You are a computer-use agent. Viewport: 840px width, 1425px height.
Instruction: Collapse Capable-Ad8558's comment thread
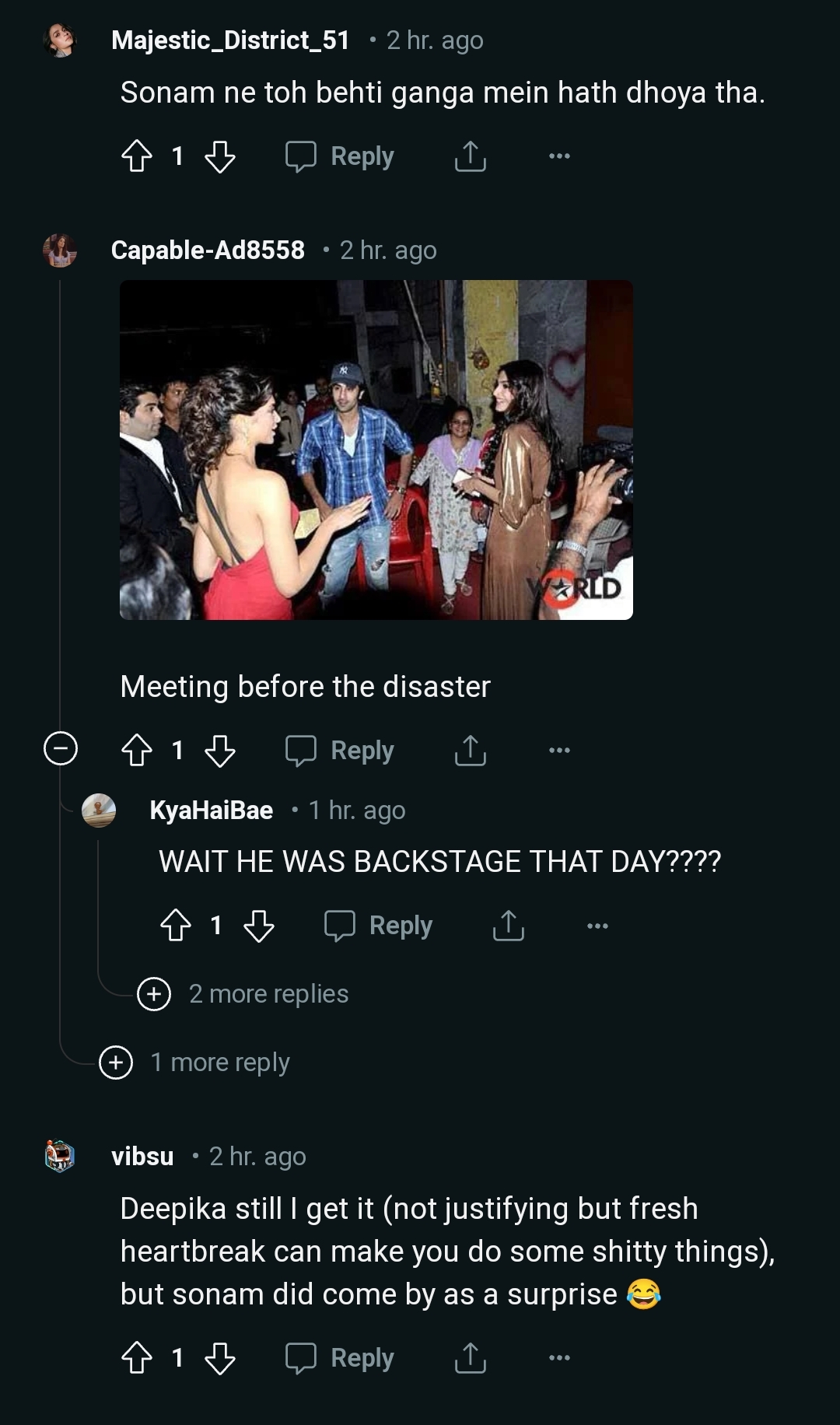click(61, 749)
